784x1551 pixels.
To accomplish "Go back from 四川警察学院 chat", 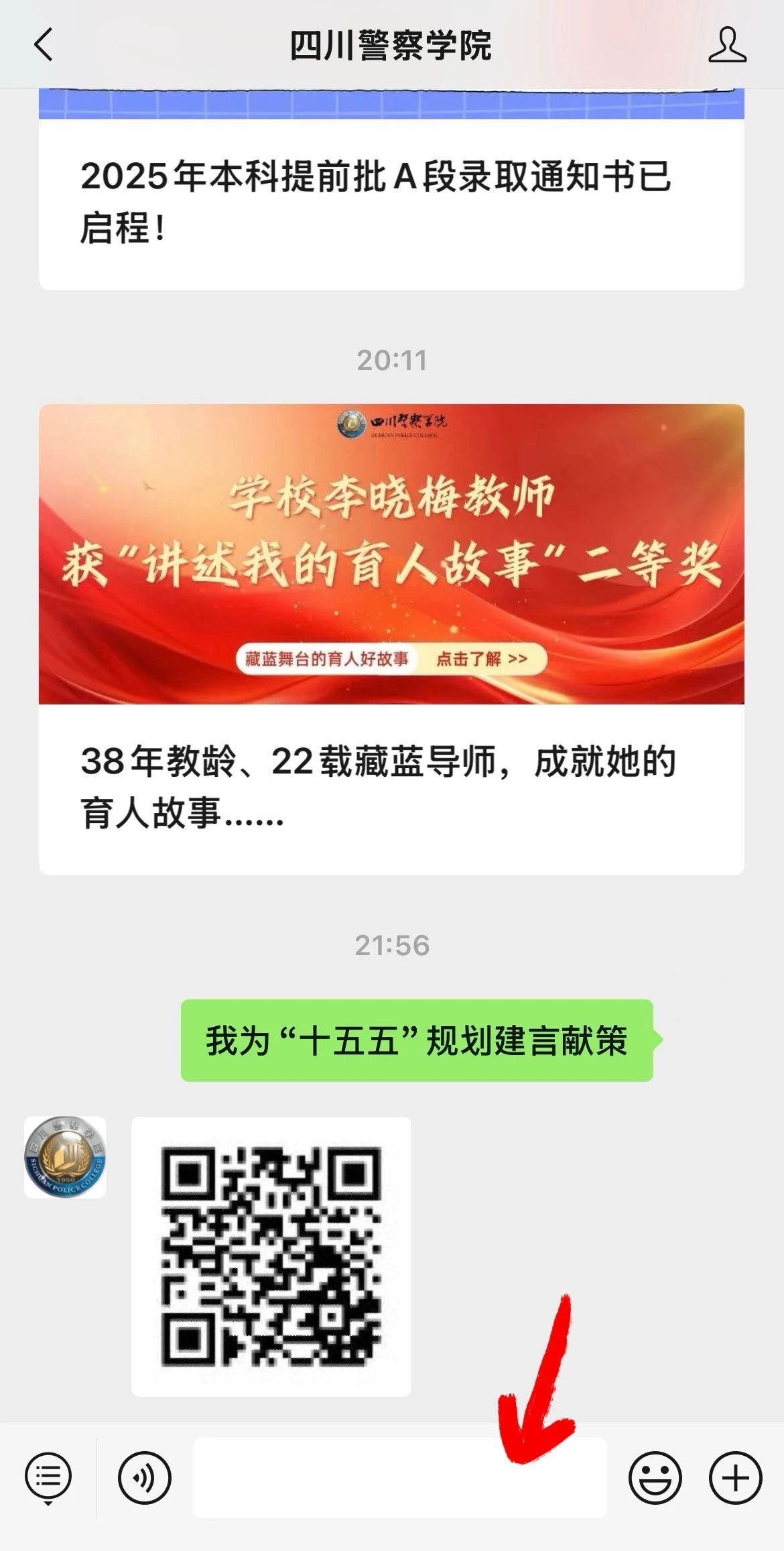I will [x=44, y=45].
